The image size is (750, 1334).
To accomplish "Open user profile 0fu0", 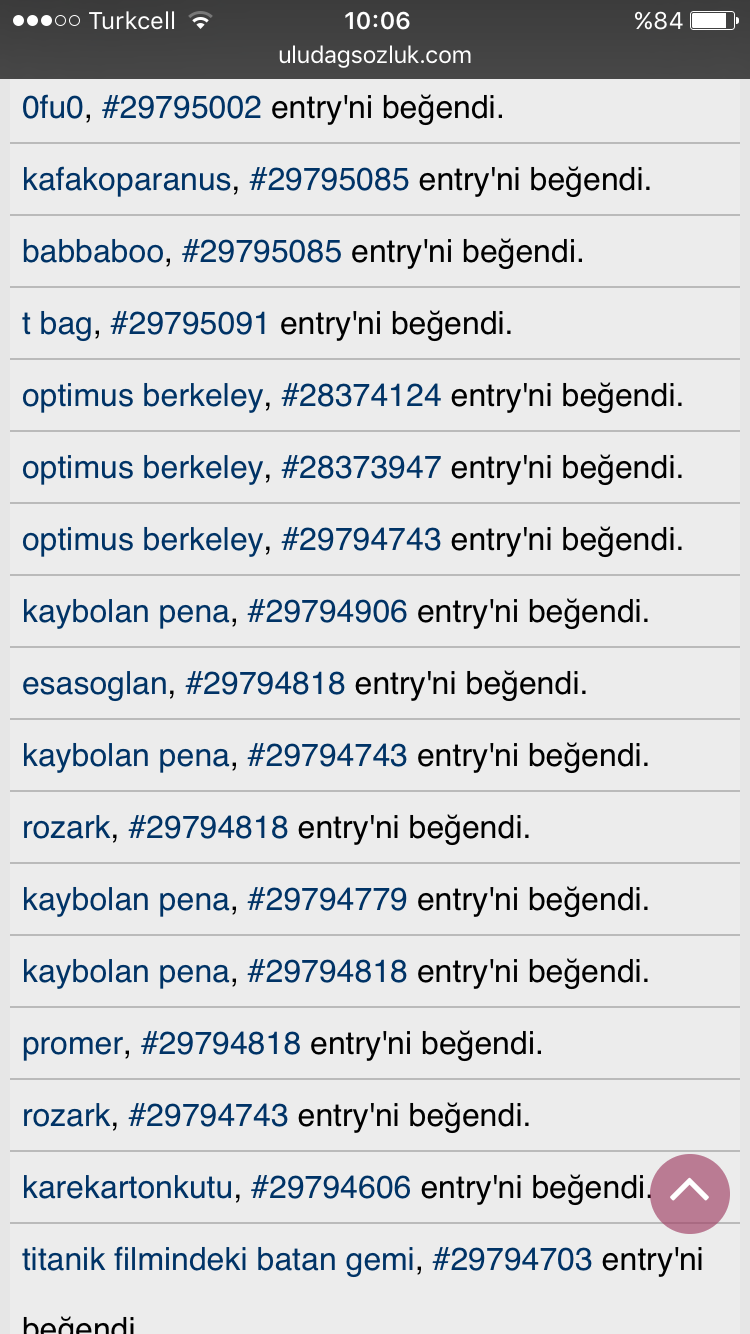I will 53,108.
